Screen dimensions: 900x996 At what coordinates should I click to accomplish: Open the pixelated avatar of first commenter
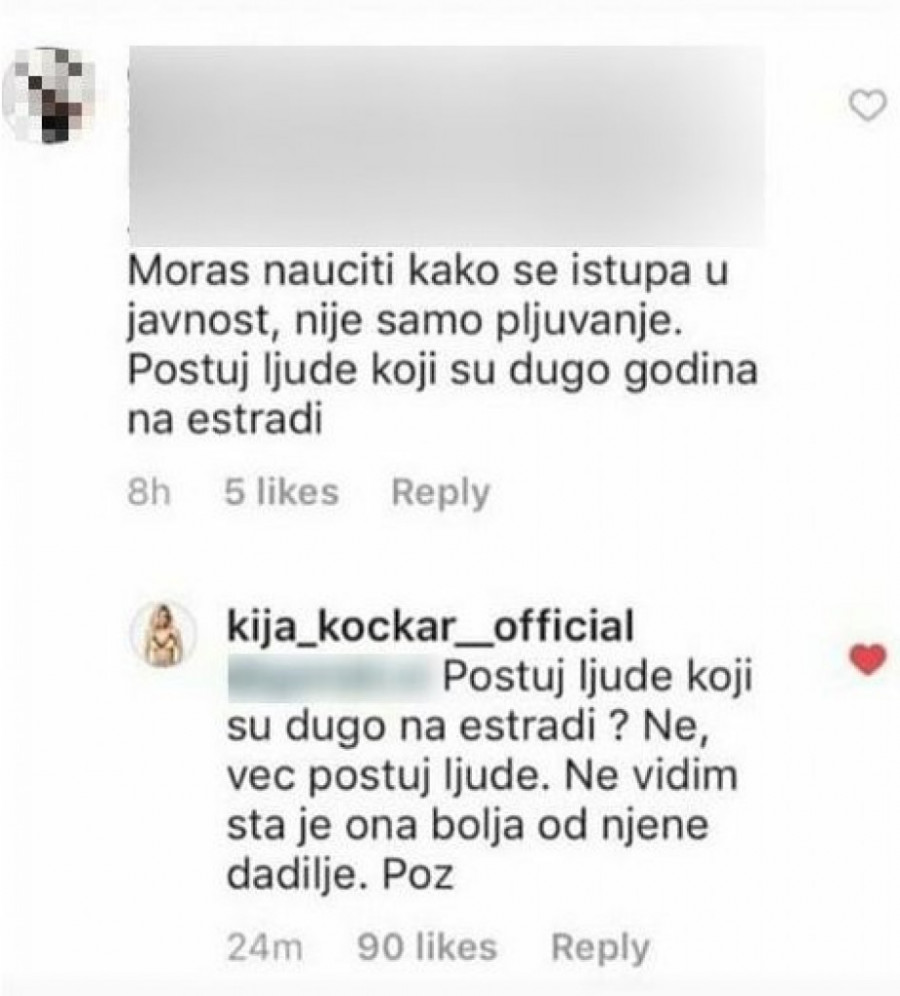50,97
